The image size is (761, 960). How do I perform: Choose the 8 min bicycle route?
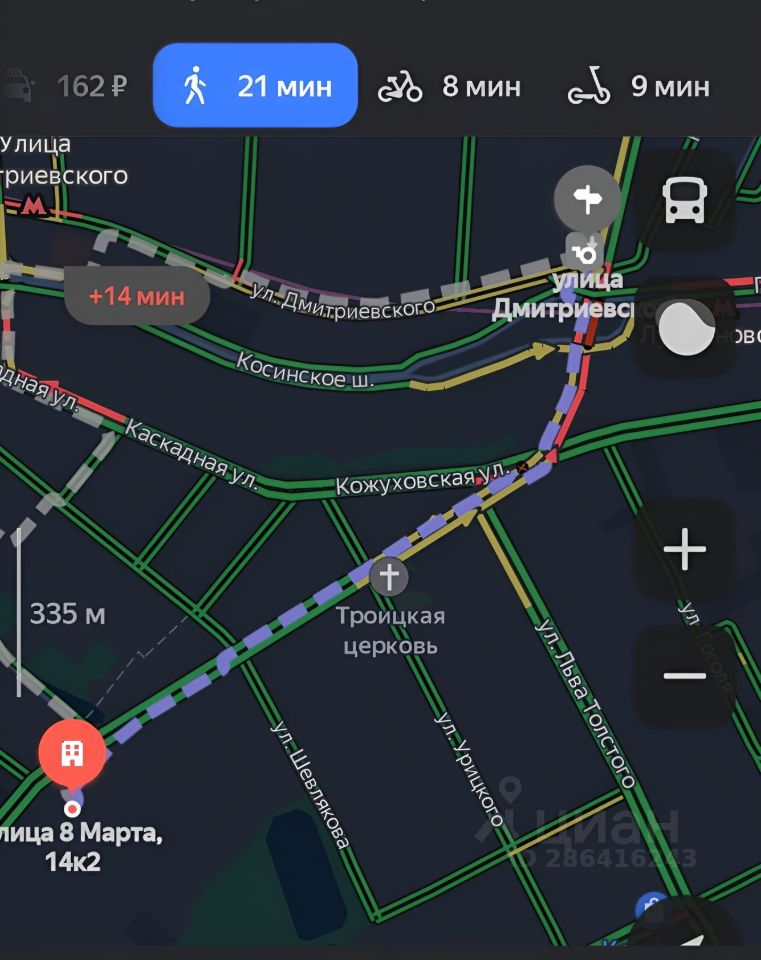click(x=450, y=87)
